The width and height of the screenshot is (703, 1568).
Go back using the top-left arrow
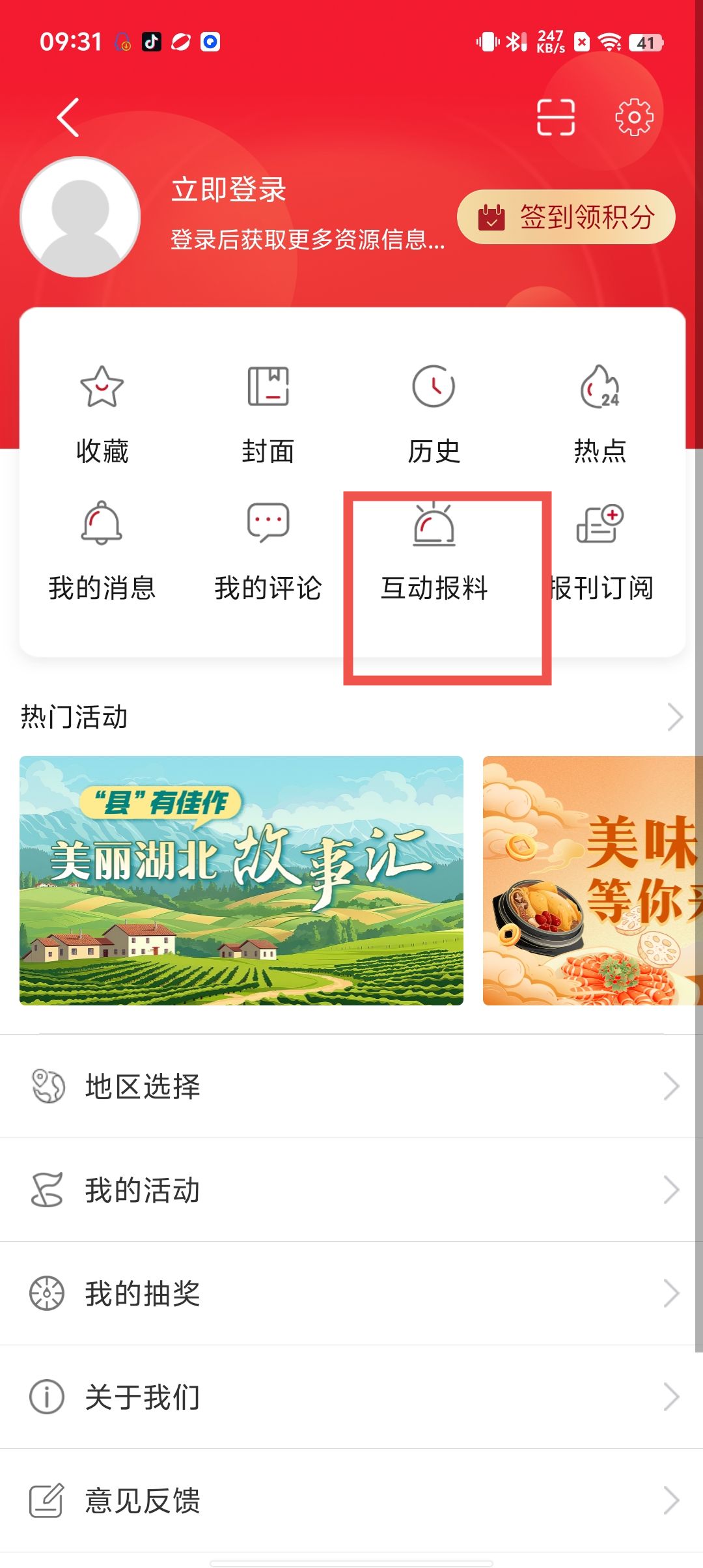click(68, 117)
